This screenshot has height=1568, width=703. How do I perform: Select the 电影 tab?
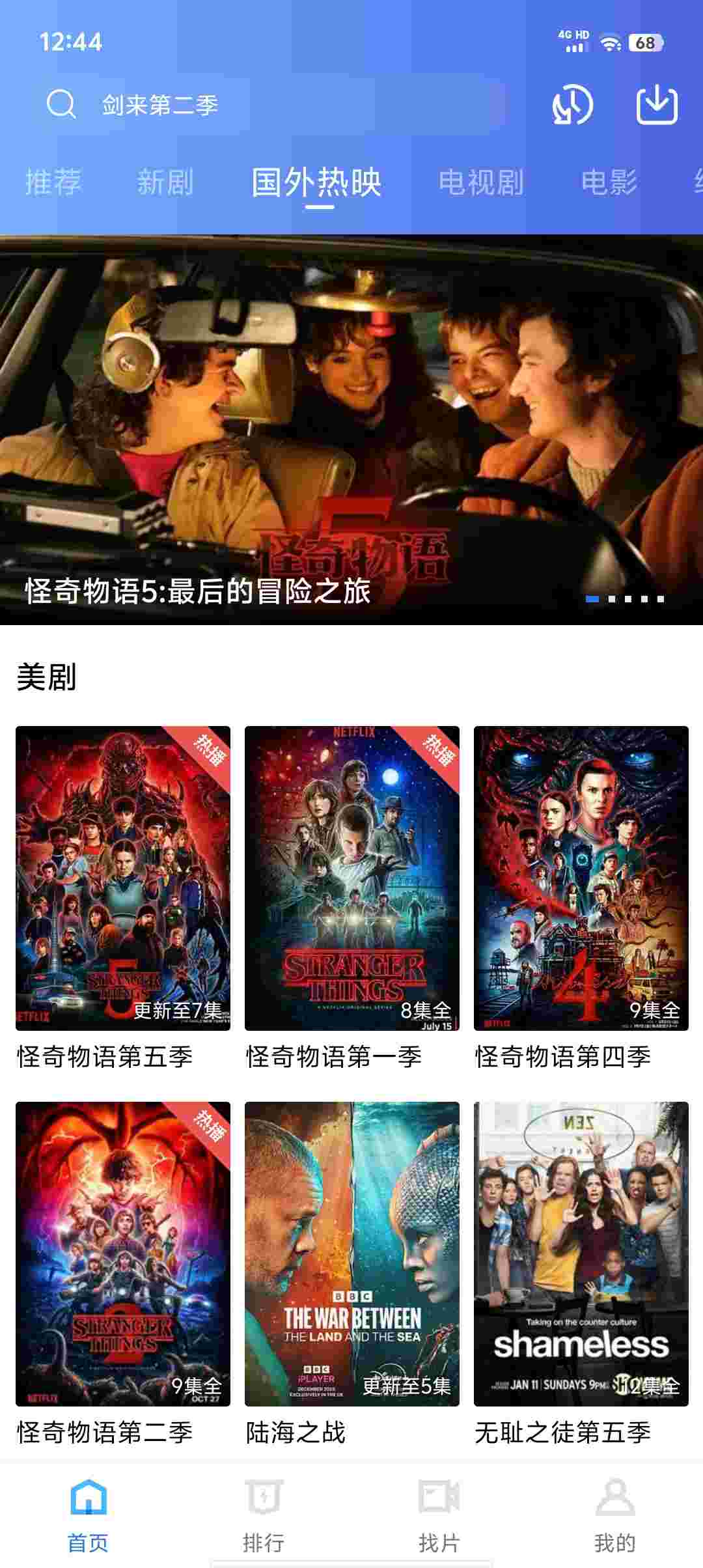coord(609,182)
